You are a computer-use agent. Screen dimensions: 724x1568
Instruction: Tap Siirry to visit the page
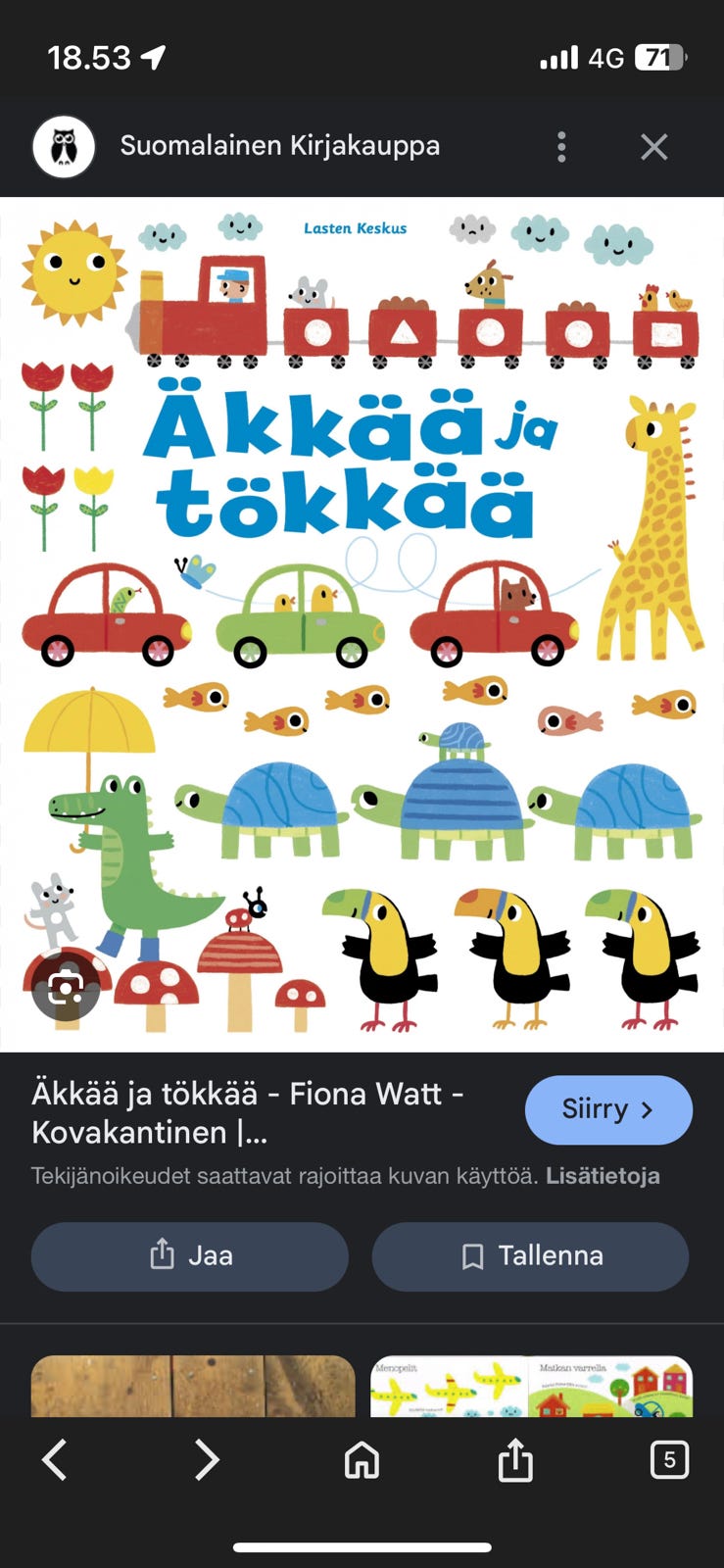pos(608,1109)
